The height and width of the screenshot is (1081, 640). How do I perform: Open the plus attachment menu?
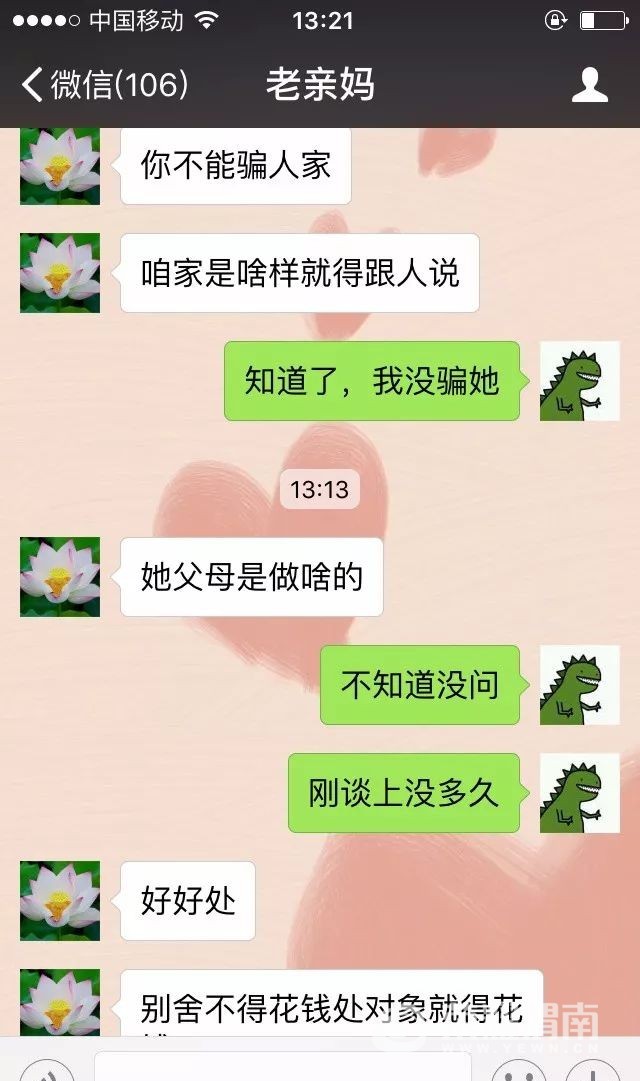coord(596,1072)
